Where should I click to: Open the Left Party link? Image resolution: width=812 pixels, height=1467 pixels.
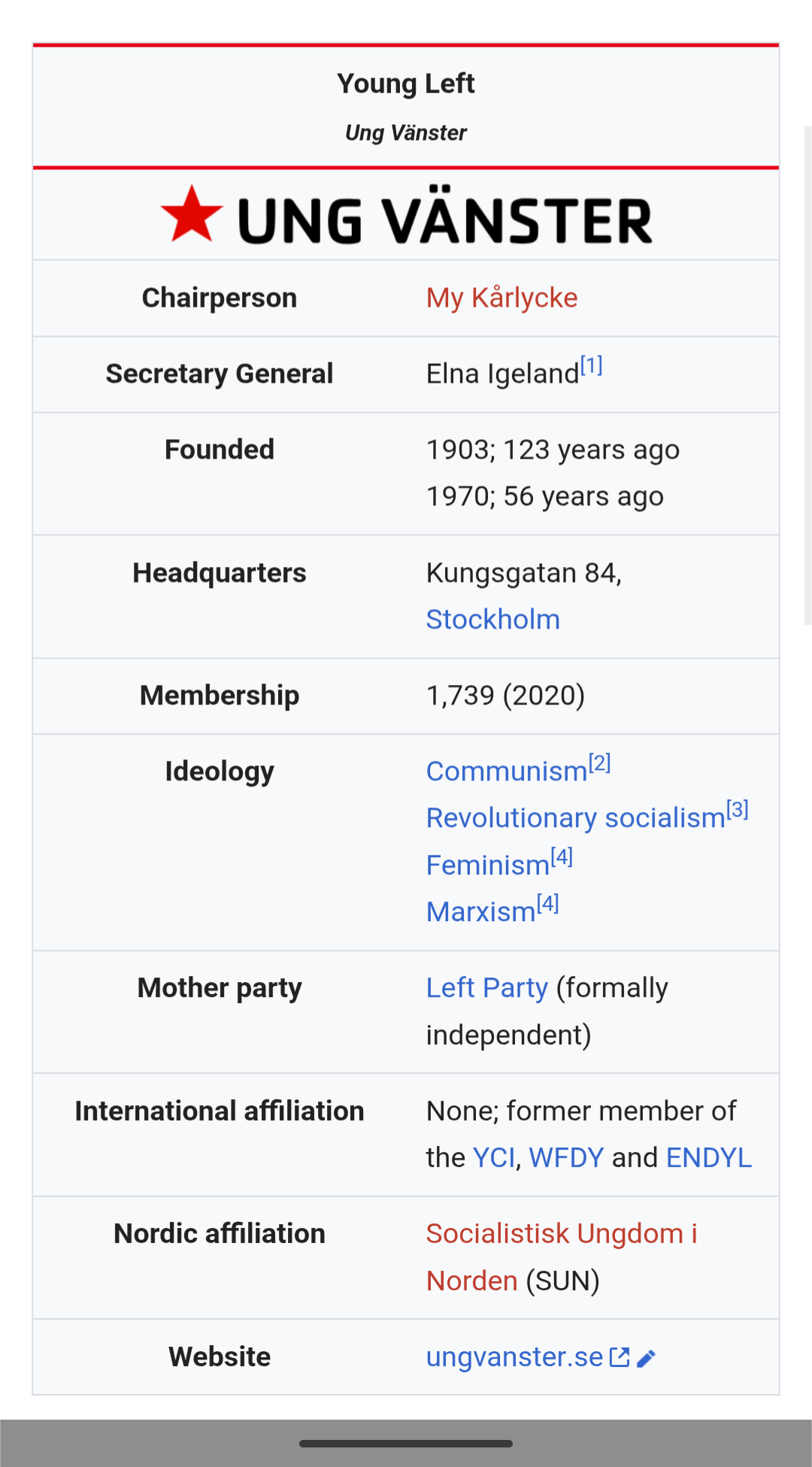(x=486, y=988)
